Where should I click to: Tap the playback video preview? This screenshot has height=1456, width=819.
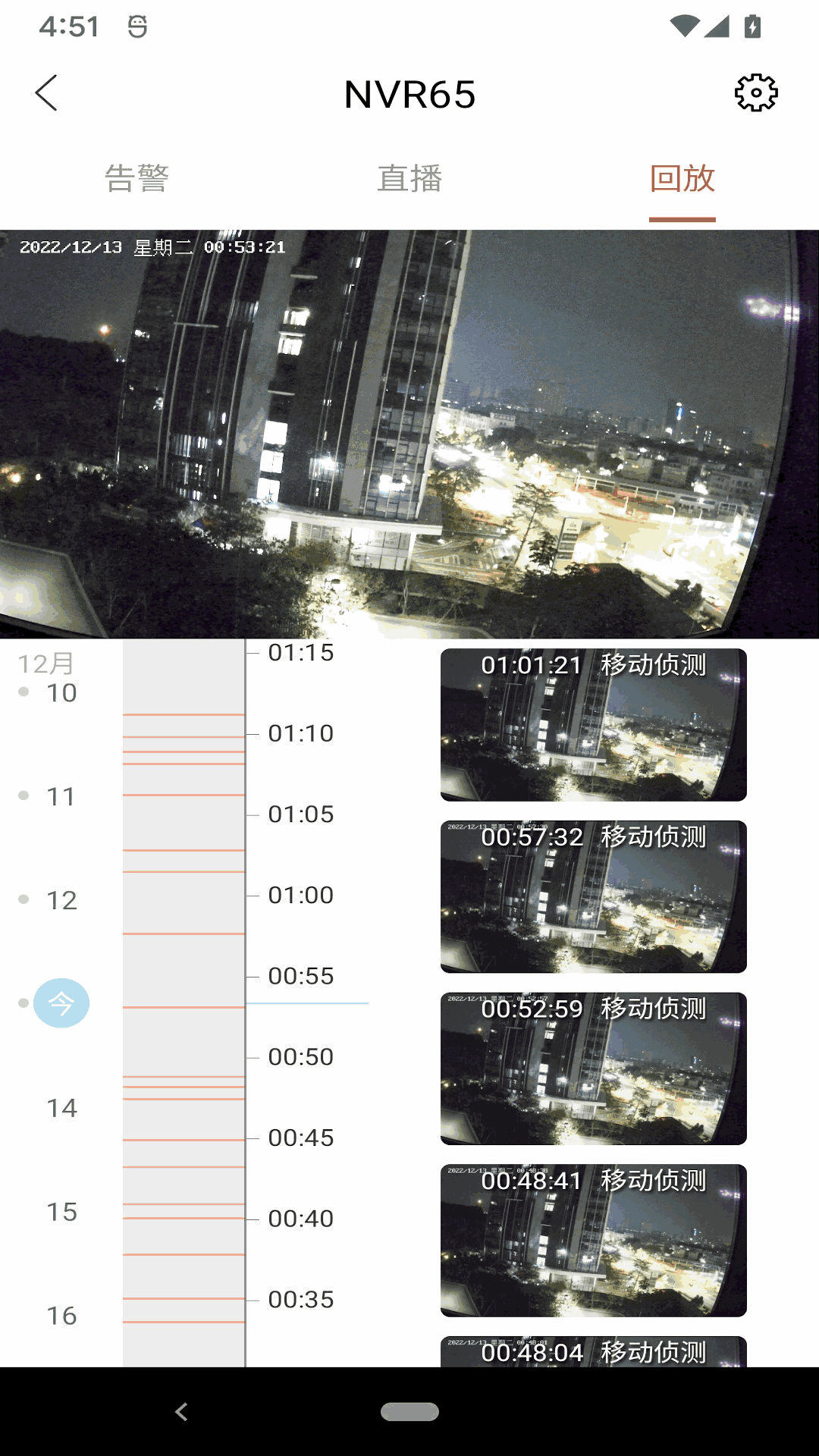point(409,434)
